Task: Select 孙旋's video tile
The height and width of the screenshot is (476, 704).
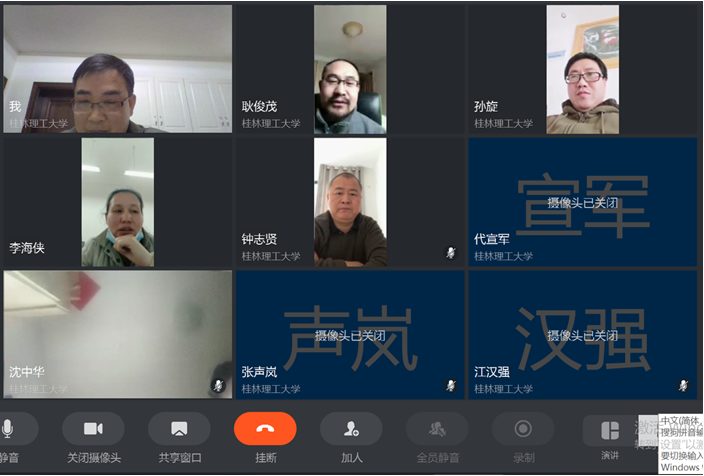Action: tap(583, 69)
